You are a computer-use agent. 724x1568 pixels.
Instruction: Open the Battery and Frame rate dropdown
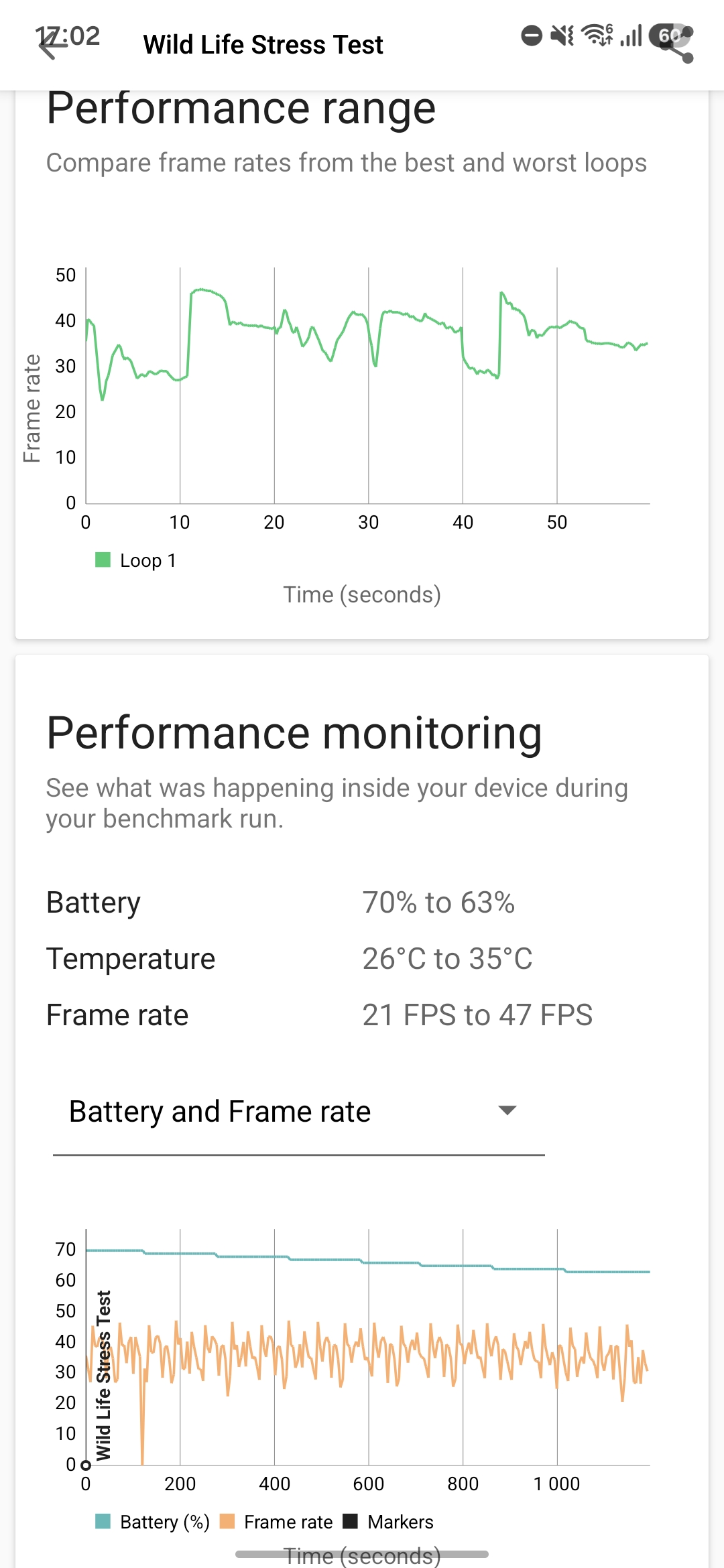[x=298, y=1112]
